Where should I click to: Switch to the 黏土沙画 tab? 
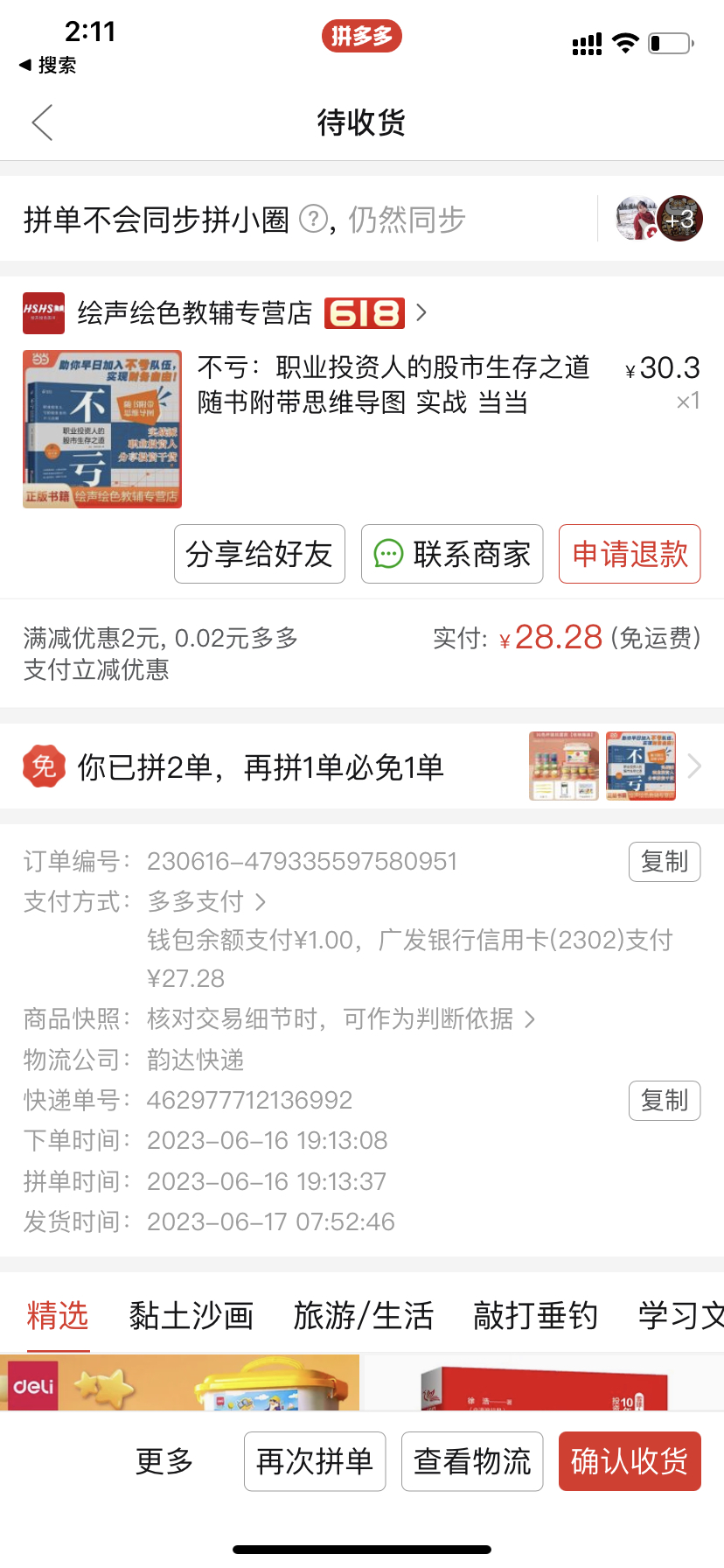(x=191, y=1315)
